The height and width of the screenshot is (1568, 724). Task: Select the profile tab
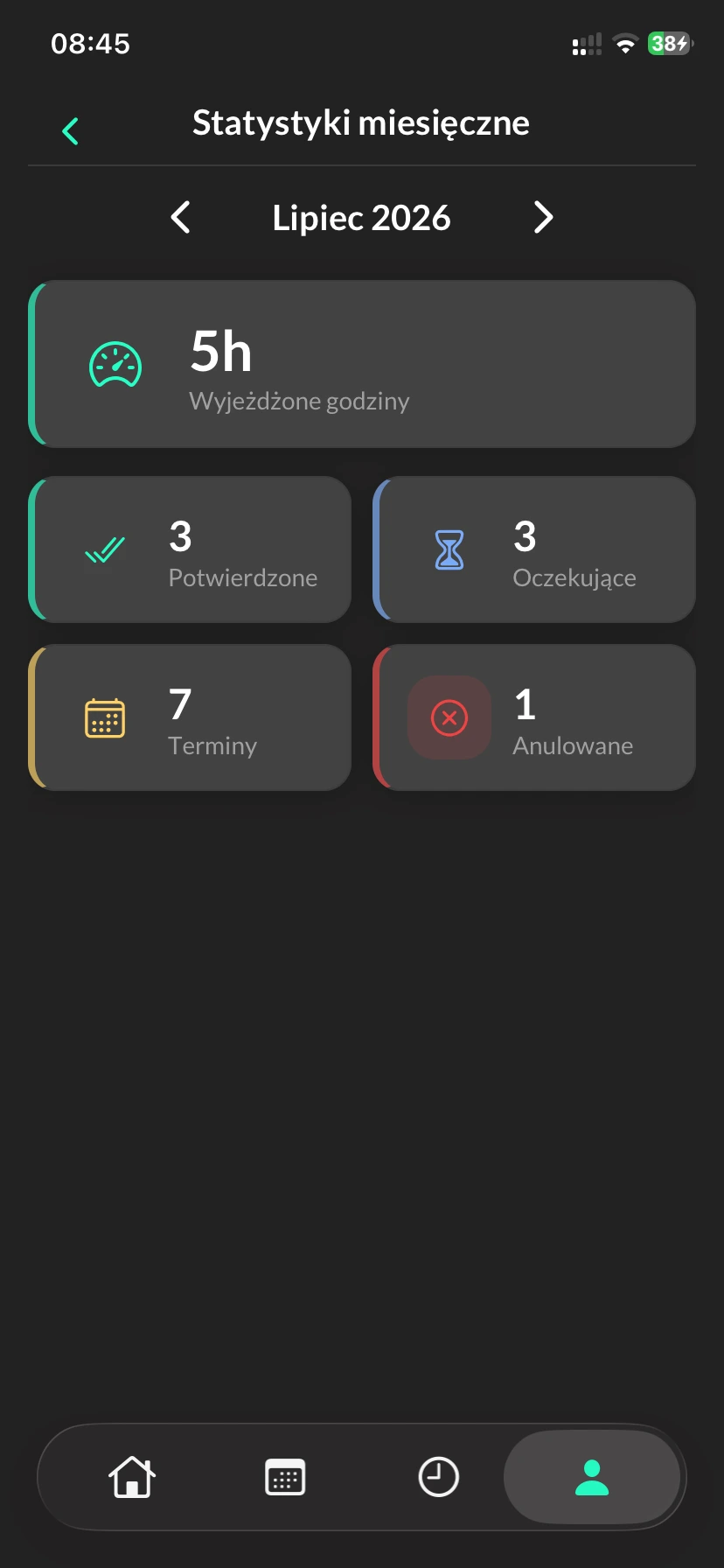point(592,1477)
